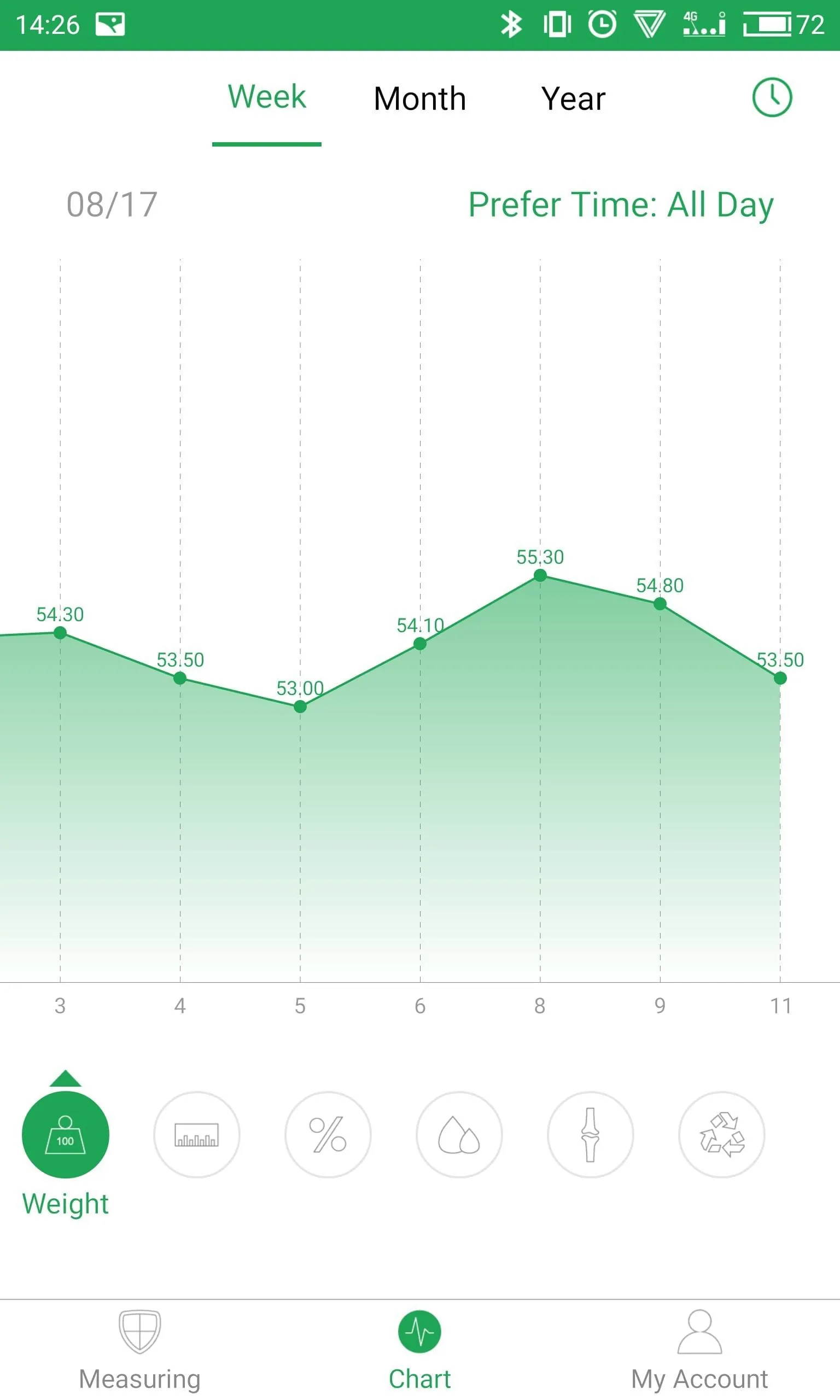Go to the Measuring tab
Image resolution: width=840 pixels, height=1400 pixels.
pos(139,1349)
